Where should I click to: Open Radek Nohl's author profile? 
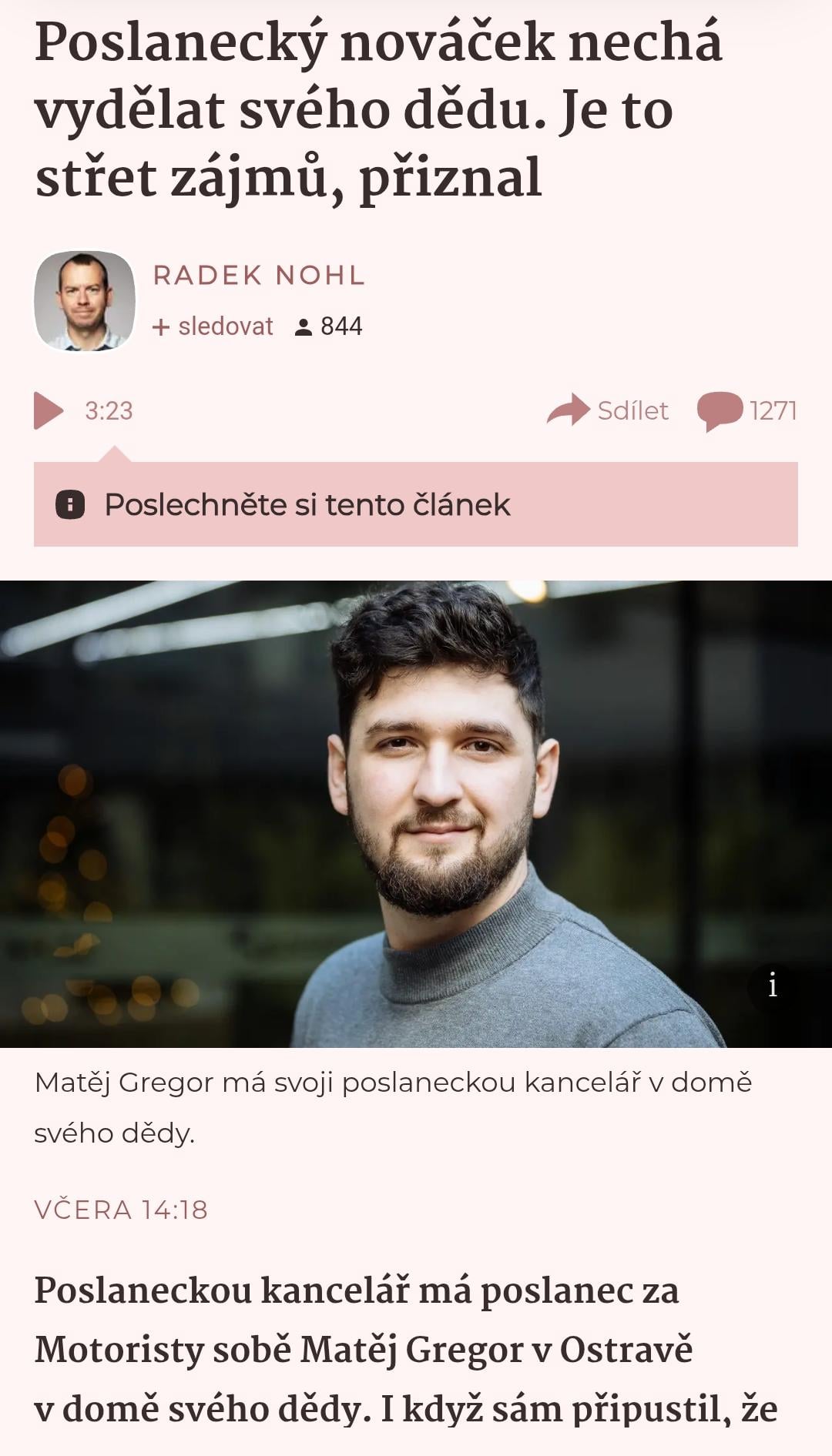pyautogui.click(x=259, y=275)
